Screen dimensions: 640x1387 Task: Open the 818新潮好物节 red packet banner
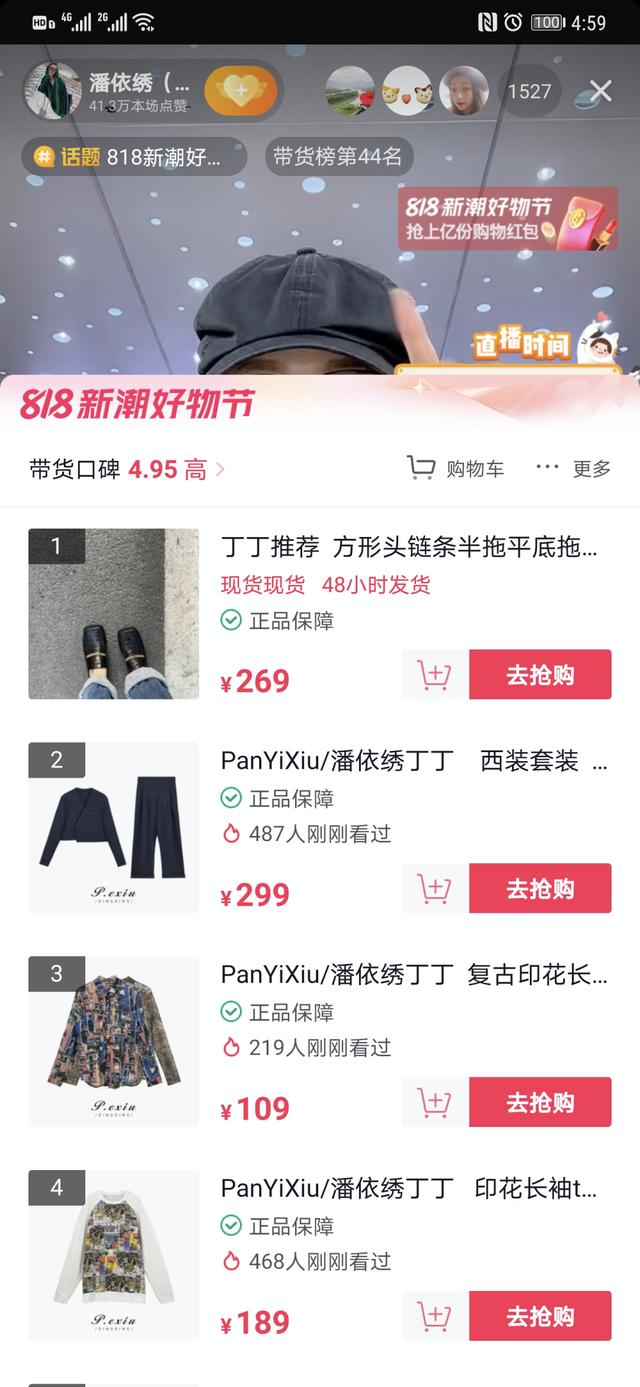coord(507,219)
